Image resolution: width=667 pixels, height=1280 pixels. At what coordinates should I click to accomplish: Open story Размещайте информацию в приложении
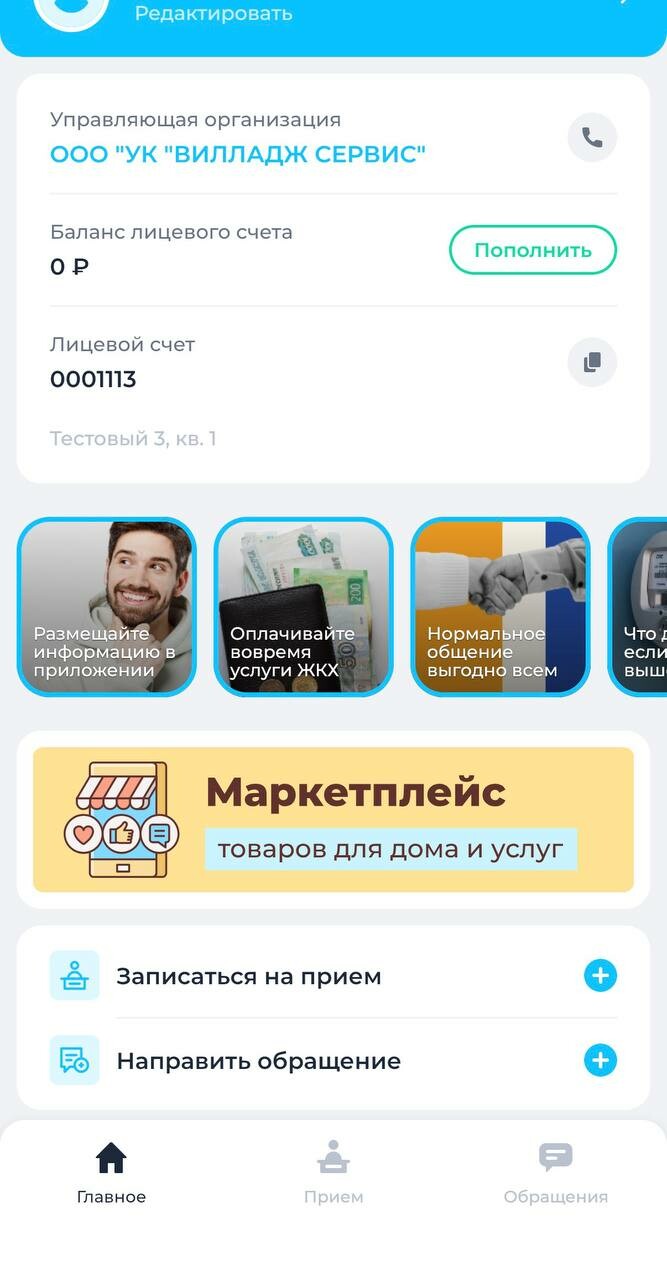click(107, 606)
